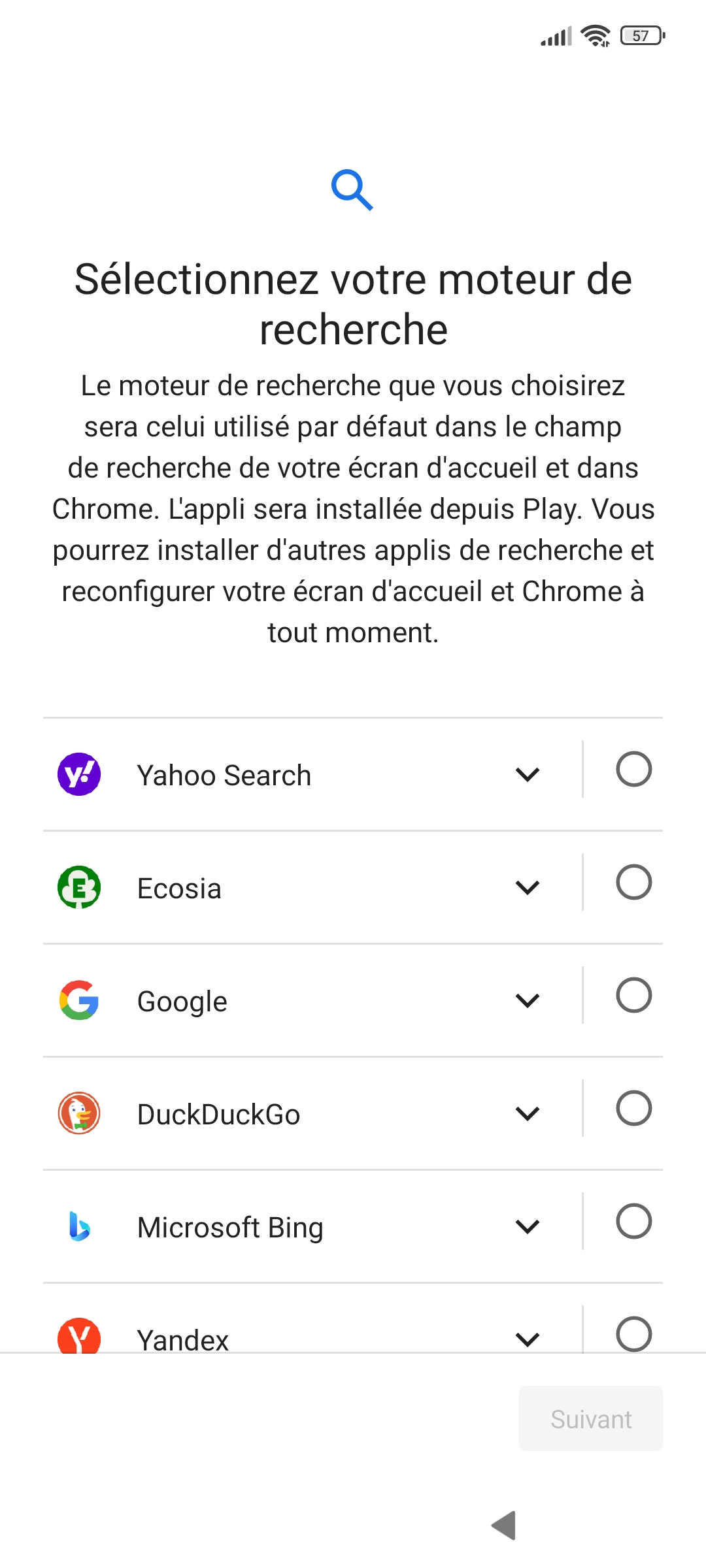This screenshot has height=1568, width=706.
Task: Select the Microsoft Bing option
Action: tap(633, 1221)
